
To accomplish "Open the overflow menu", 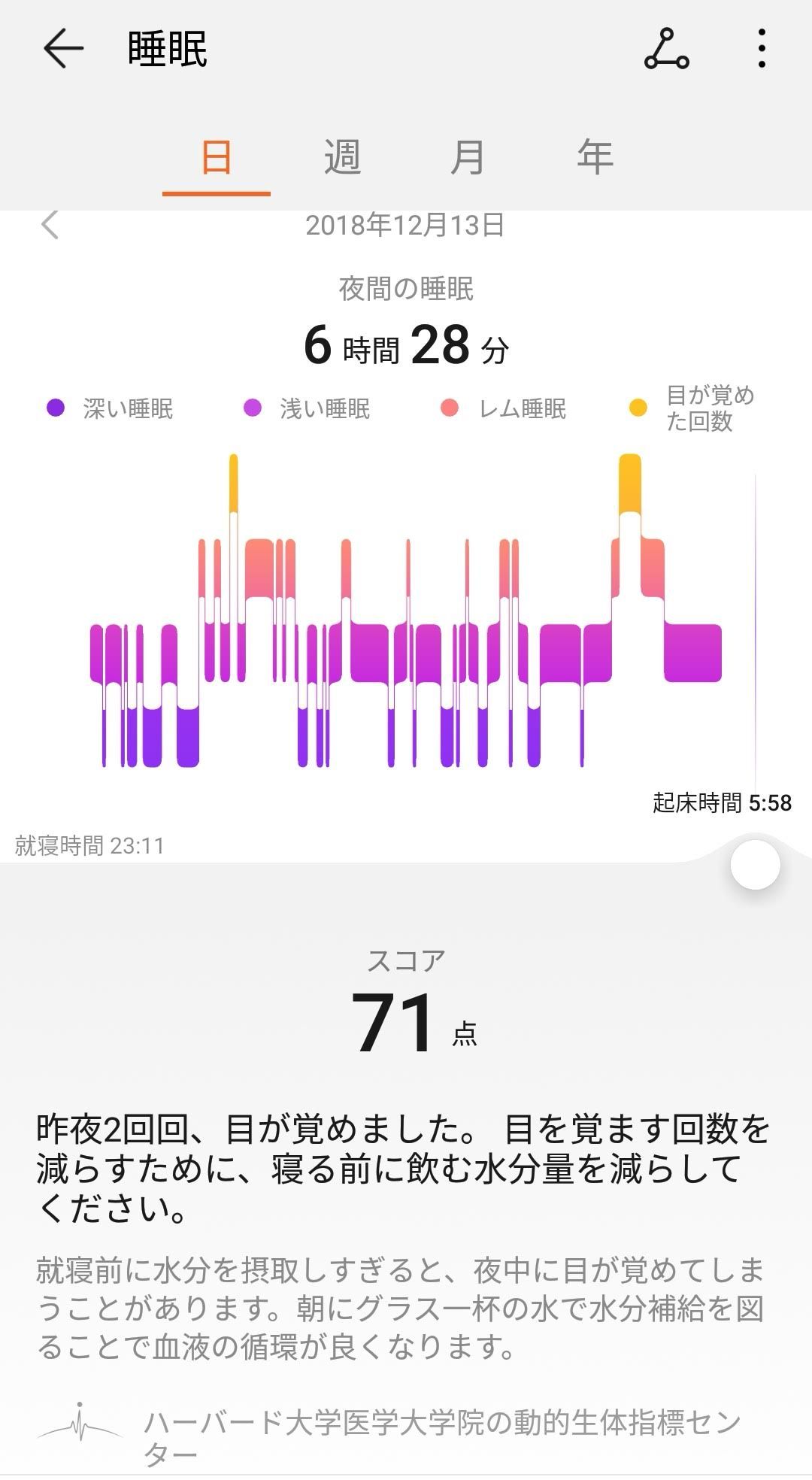I will tap(762, 50).
